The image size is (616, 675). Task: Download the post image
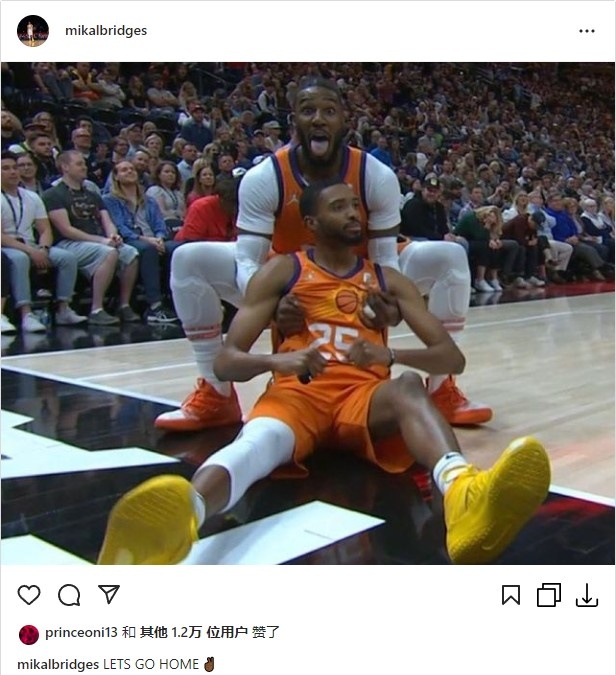(x=587, y=595)
